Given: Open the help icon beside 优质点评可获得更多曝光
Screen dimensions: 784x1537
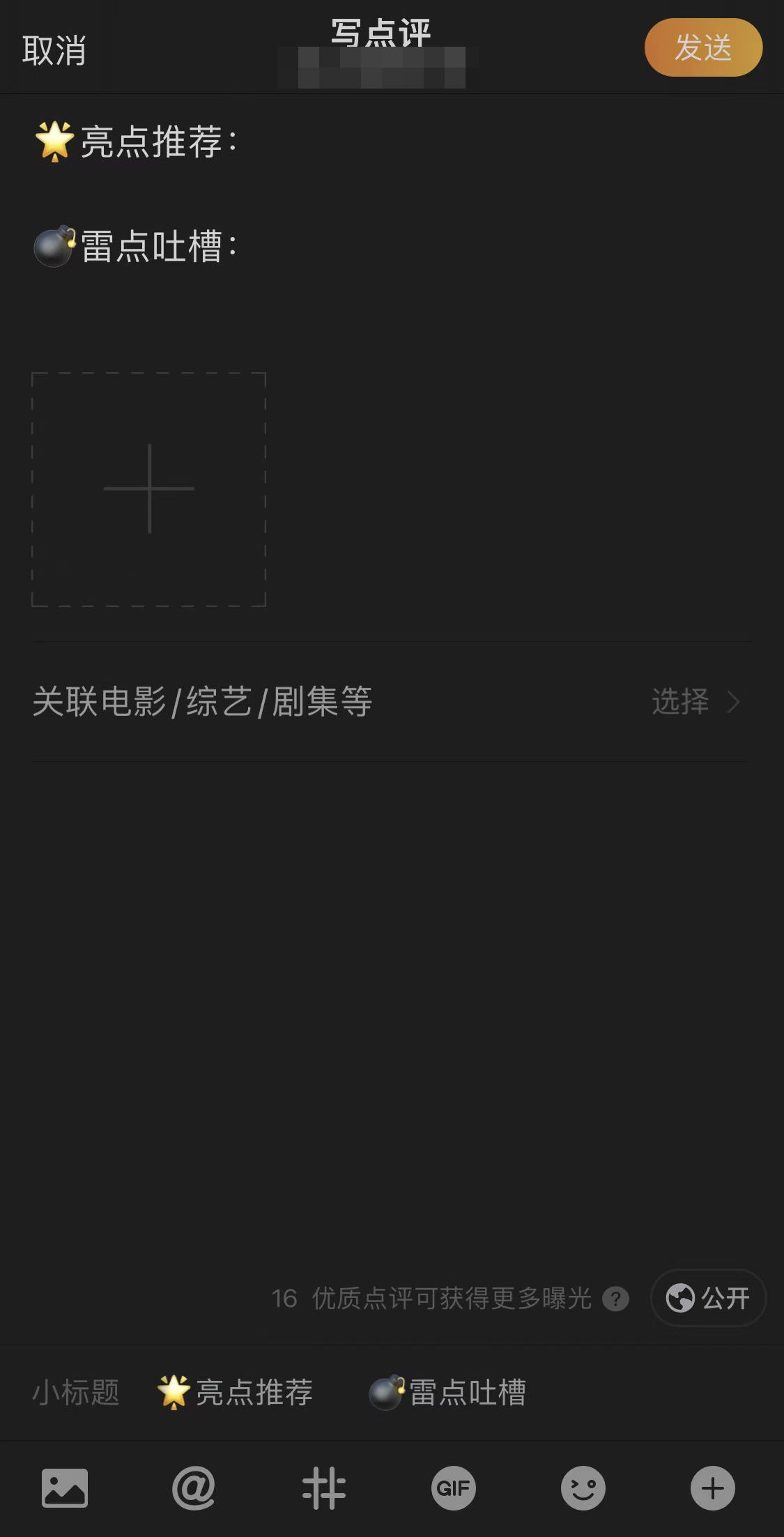Looking at the screenshot, I should point(615,1299).
